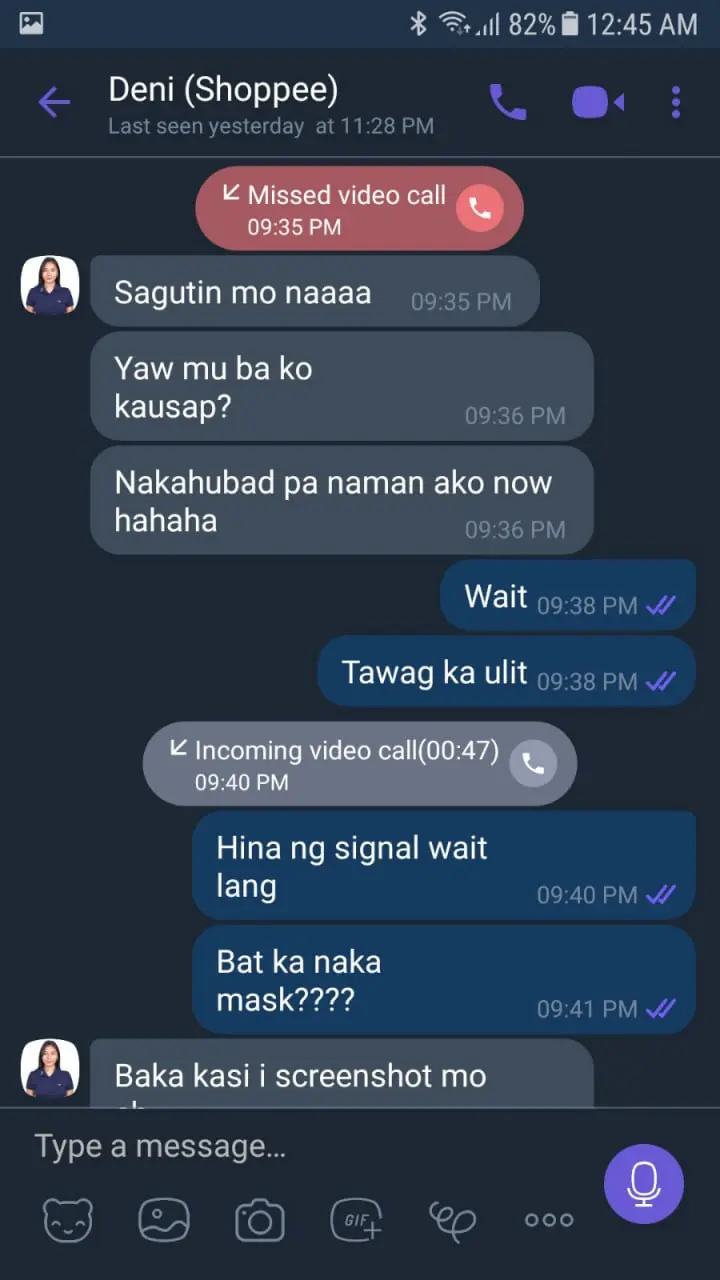Open the overflow menu
This screenshot has height=1280, width=720.
click(x=676, y=102)
